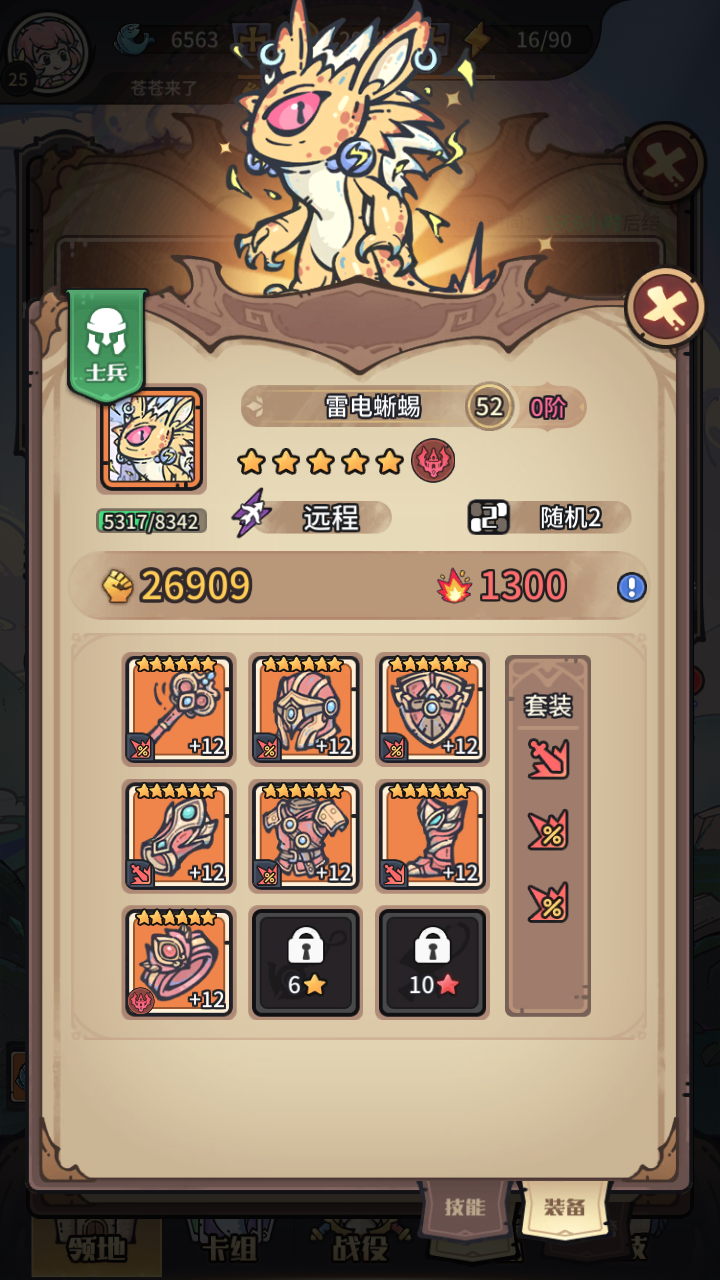Expand the locked 10-star equipment slot
The image size is (720, 1280).
point(432,962)
